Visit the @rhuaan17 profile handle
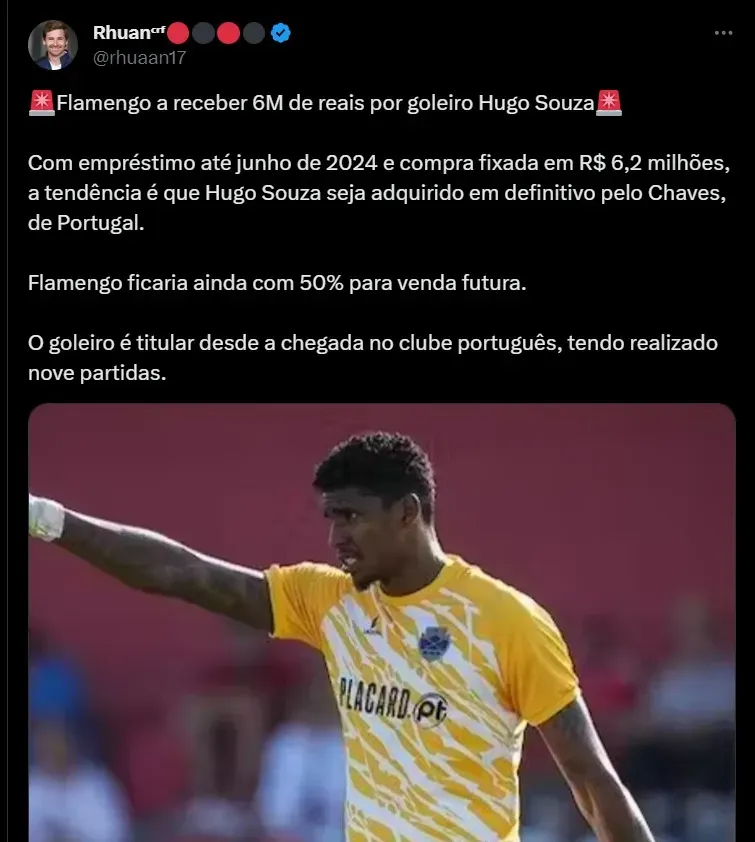This screenshot has height=842, width=755. click(x=139, y=58)
